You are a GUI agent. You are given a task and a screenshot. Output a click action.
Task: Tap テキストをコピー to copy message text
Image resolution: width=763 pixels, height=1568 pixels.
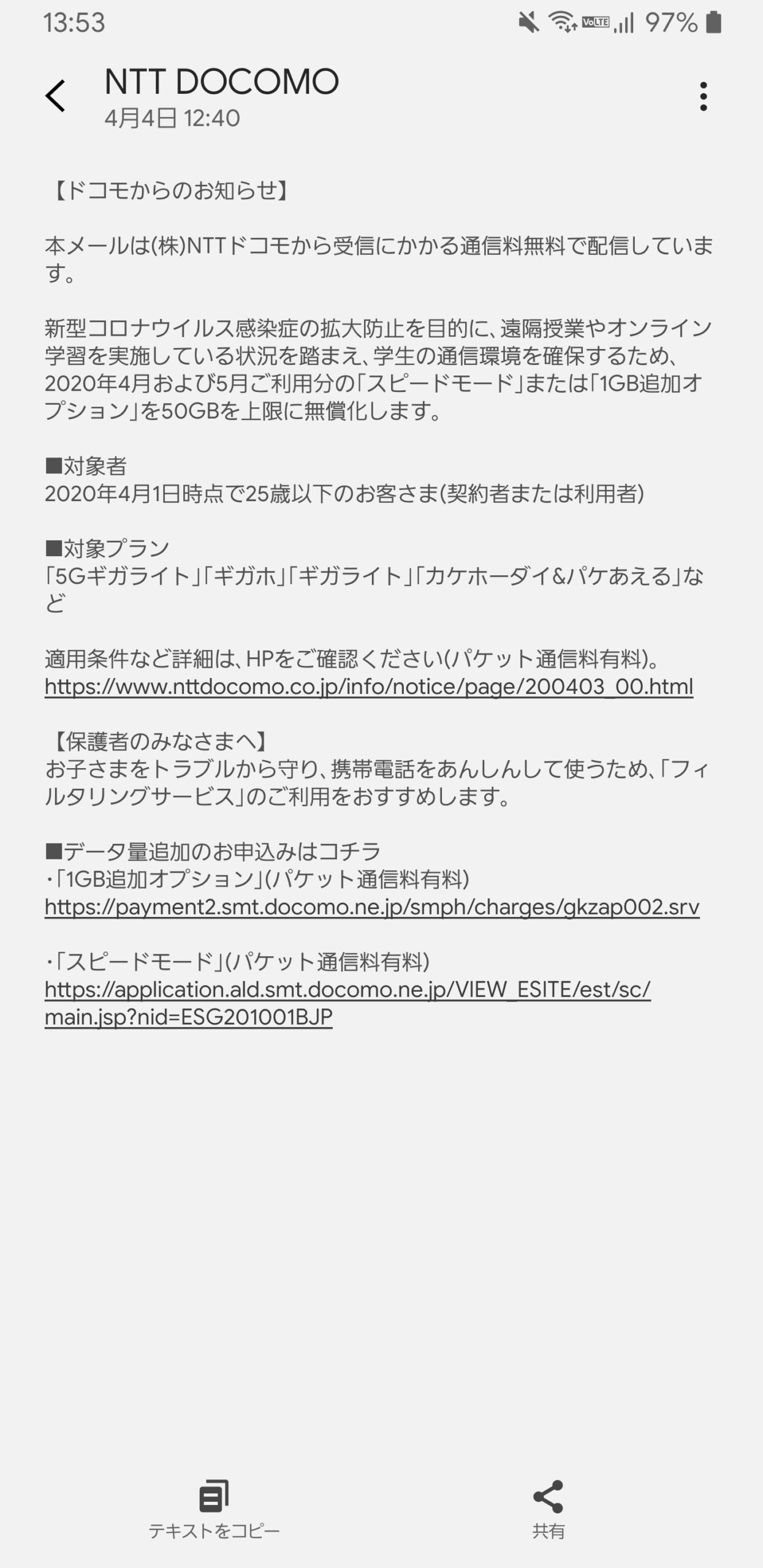coord(214,1510)
